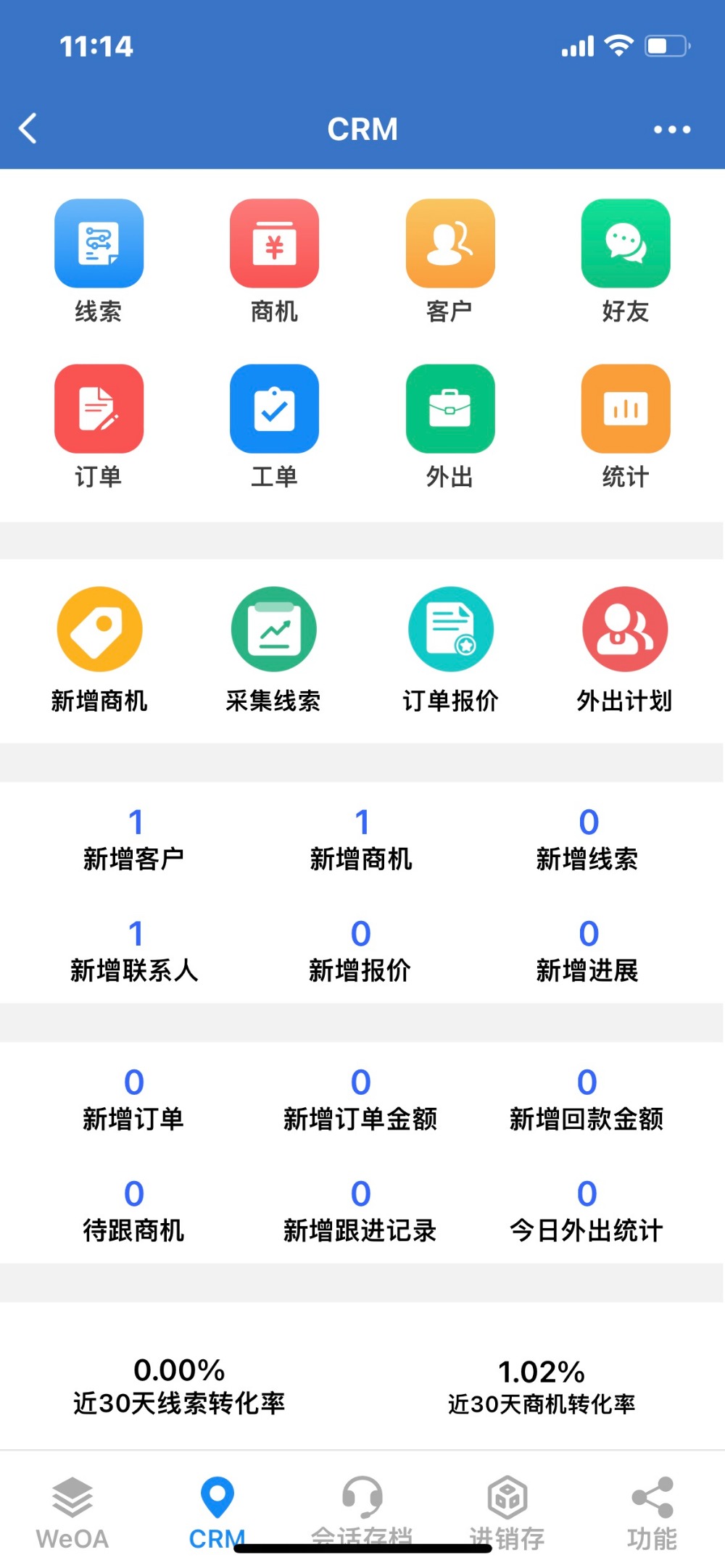This screenshot has width=725, height=1568.
Task: Tap the yellow 新增商机 tag shortcut
Action: (x=99, y=650)
